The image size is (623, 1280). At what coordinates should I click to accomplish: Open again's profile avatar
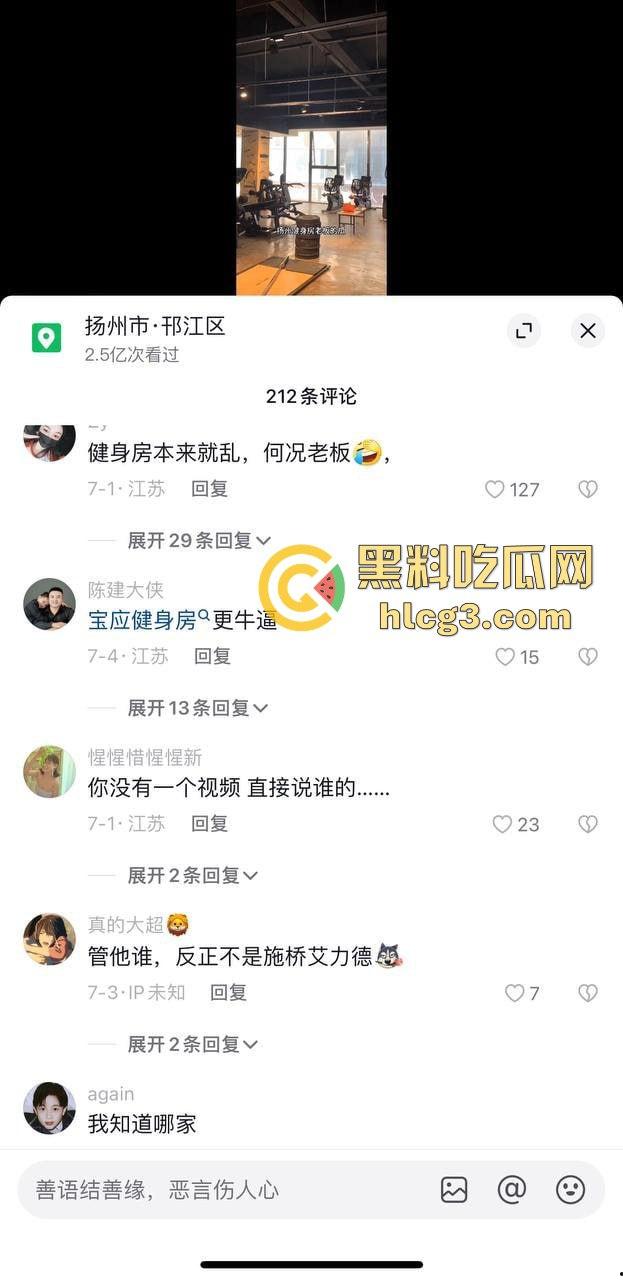[x=49, y=1108]
